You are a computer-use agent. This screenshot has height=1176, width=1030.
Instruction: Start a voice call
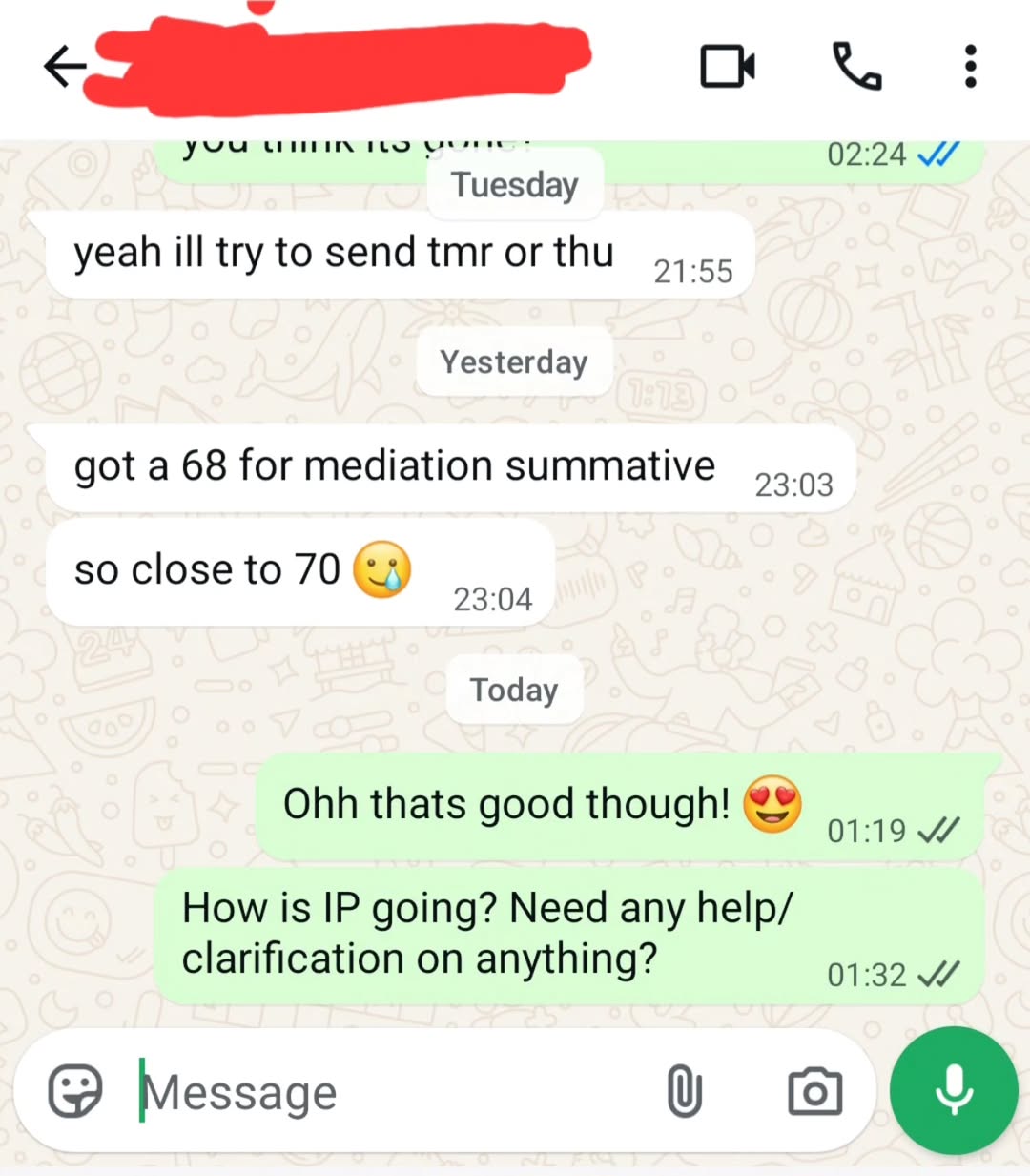856,66
